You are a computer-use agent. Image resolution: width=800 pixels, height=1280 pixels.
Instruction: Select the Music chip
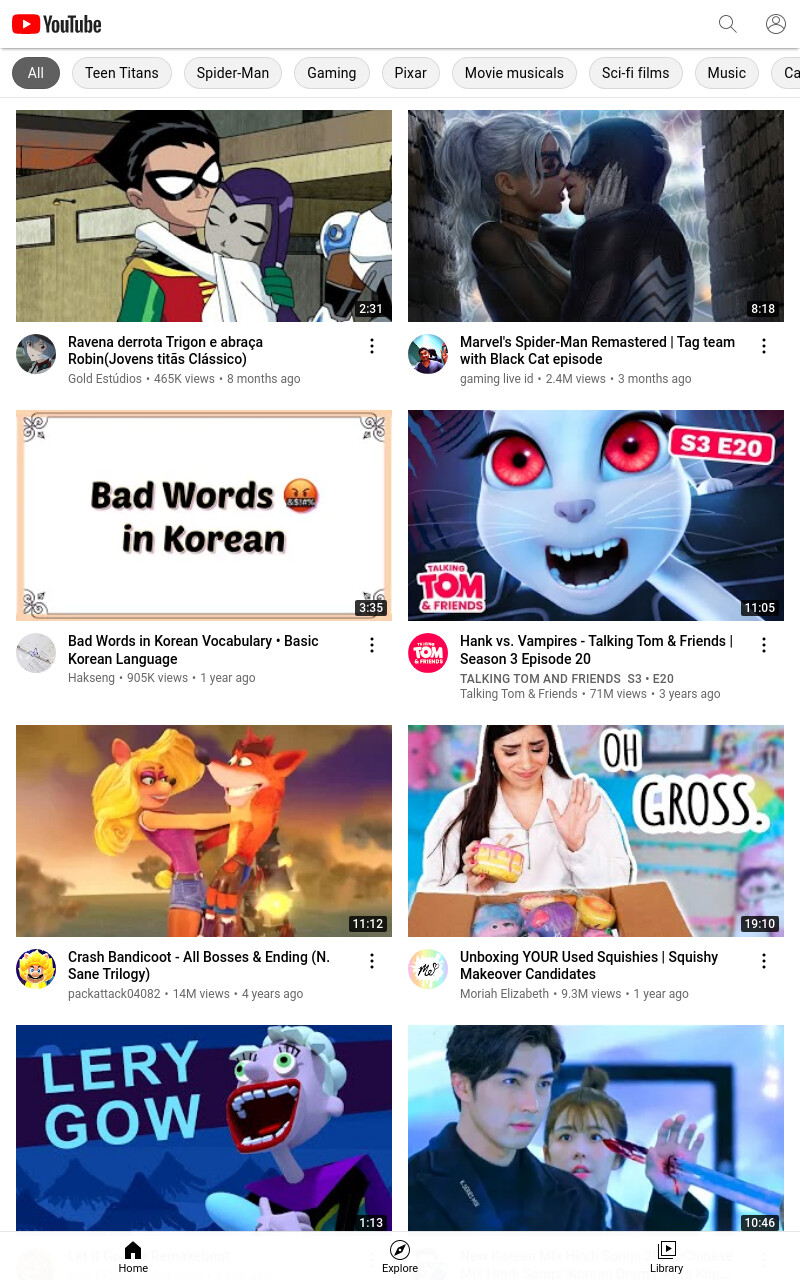727,73
